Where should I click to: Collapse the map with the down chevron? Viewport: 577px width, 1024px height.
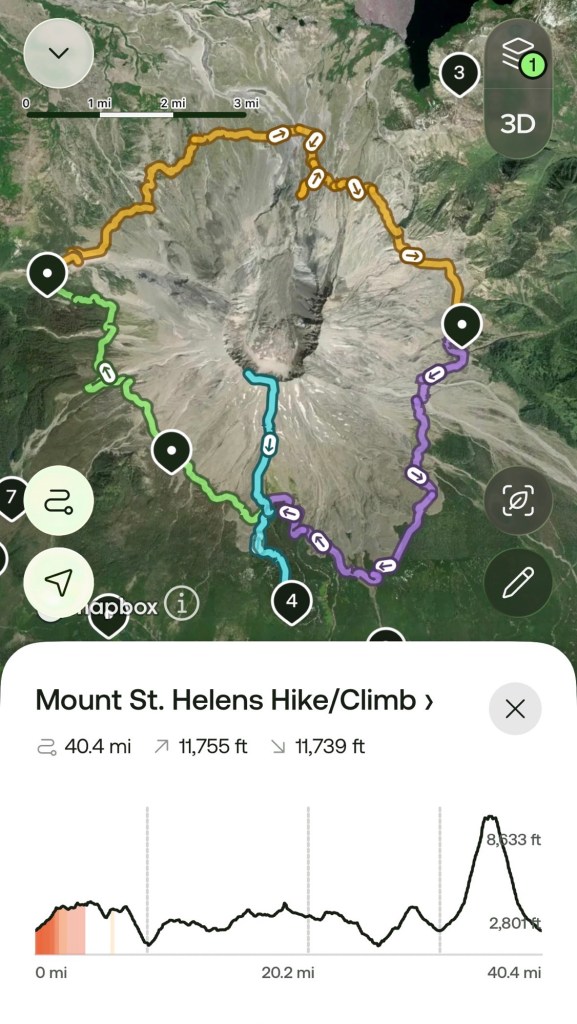[59, 53]
